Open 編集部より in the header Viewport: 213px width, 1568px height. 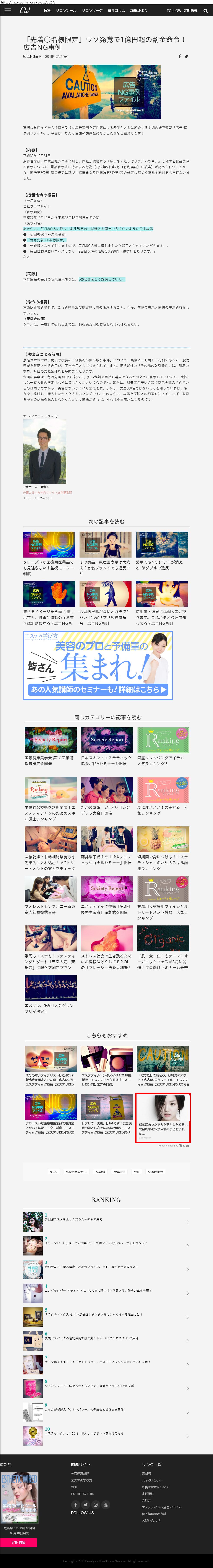coord(138,10)
